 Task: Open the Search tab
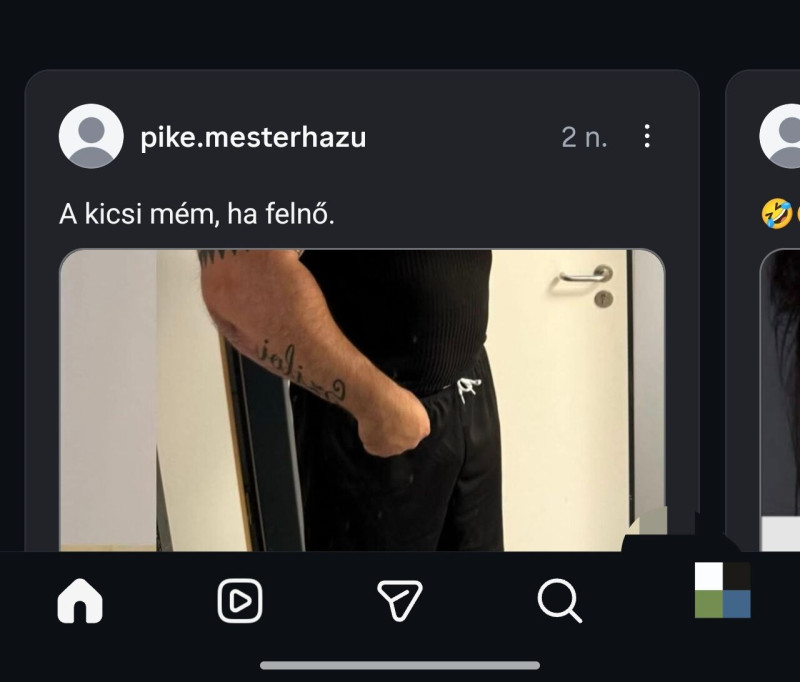[559, 601]
